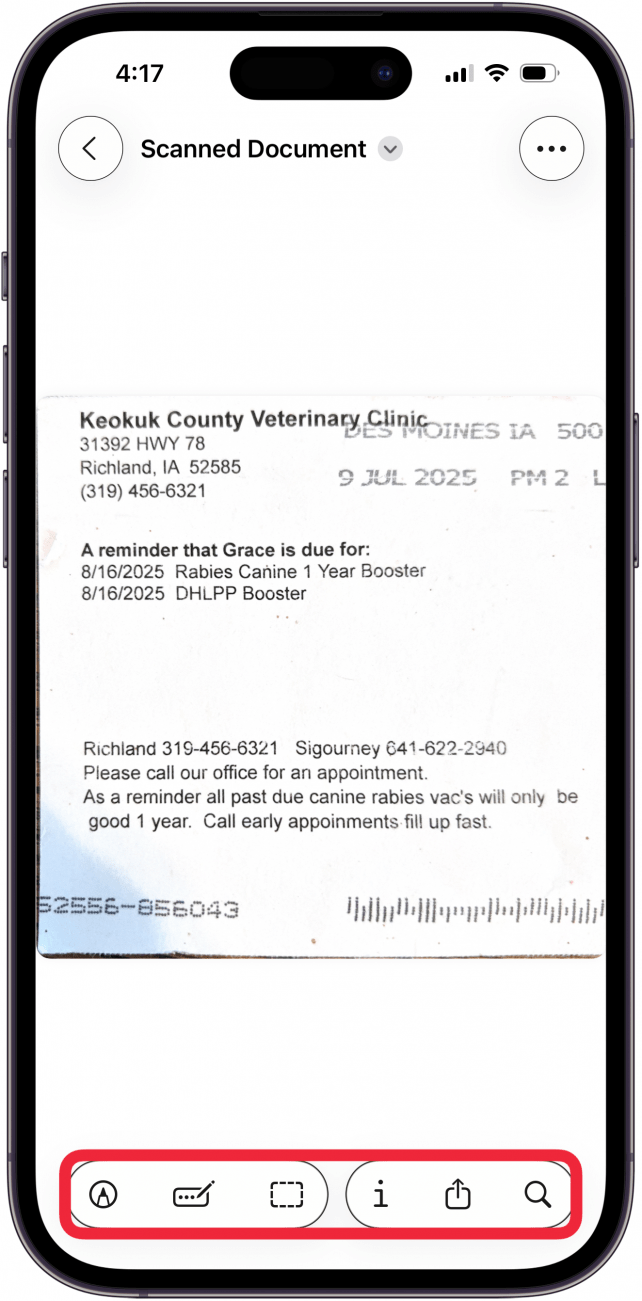Image resolution: width=642 pixels, height=1301 pixels.
Task: Expand the Scanned Document title dropdown
Action: (x=390, y=150)
